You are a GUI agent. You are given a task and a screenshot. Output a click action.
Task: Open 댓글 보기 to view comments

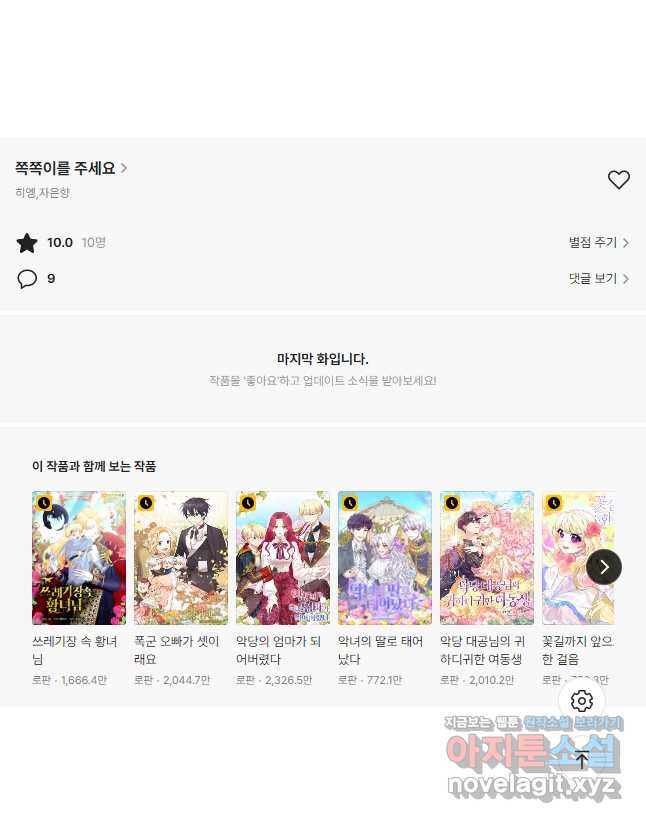point(598,278)
